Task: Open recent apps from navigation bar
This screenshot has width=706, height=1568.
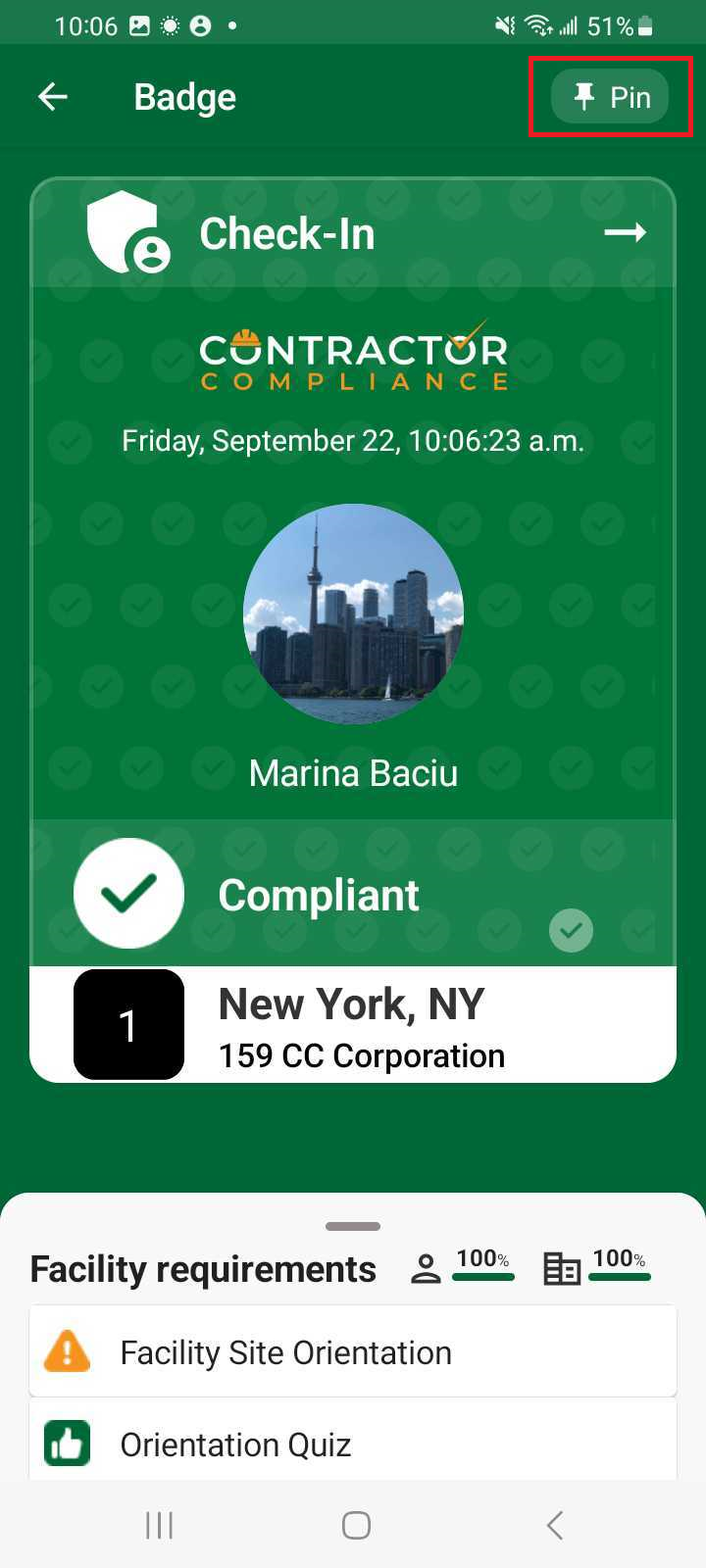Action: pos(159,1525)
